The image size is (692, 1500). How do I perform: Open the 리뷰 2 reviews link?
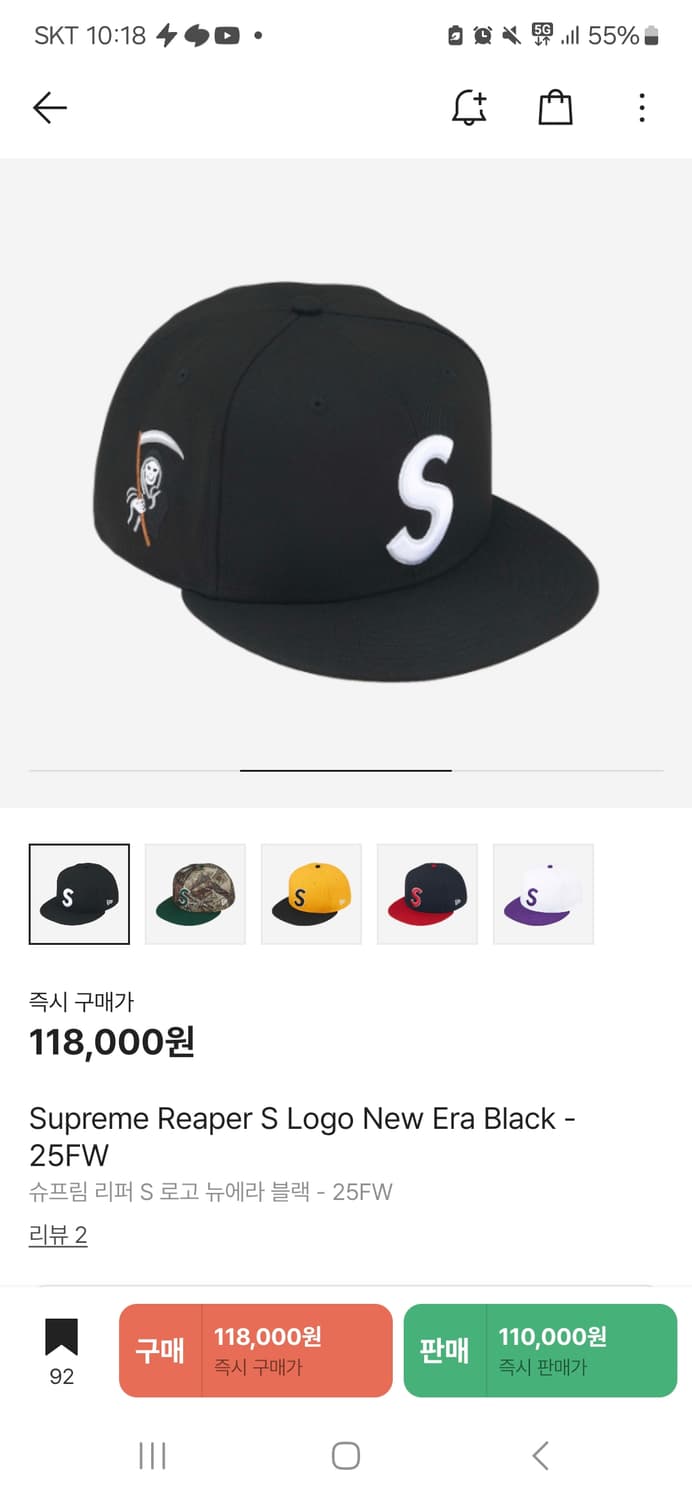click(x=58, y=1235)
